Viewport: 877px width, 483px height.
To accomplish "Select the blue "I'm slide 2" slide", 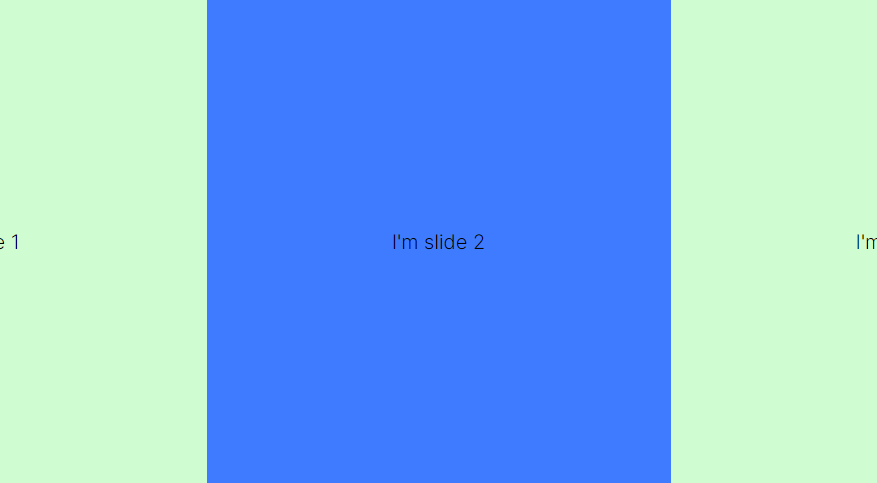I will [x=438, y=242].
